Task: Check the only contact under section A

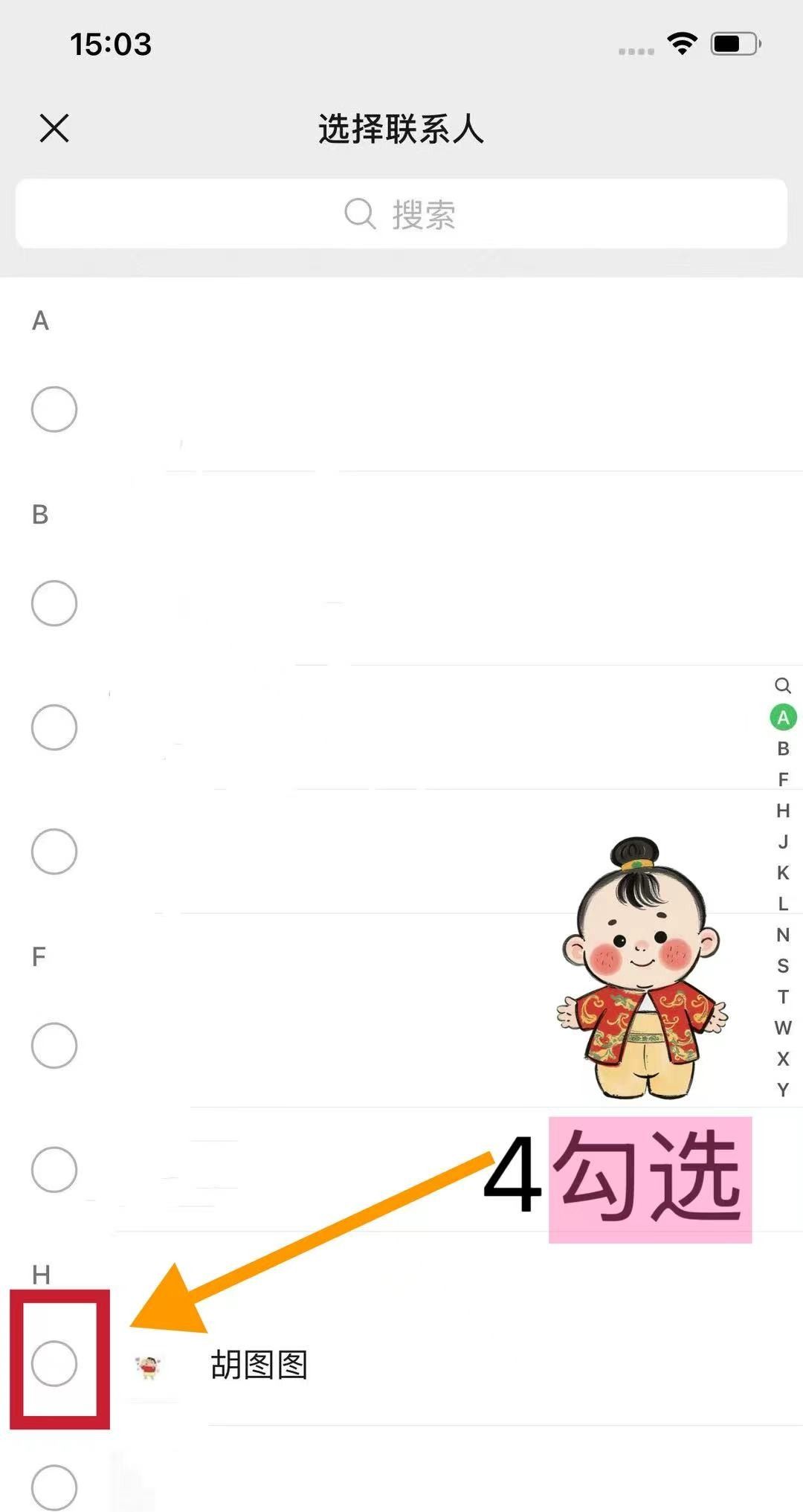Action: tap(54, 409)
